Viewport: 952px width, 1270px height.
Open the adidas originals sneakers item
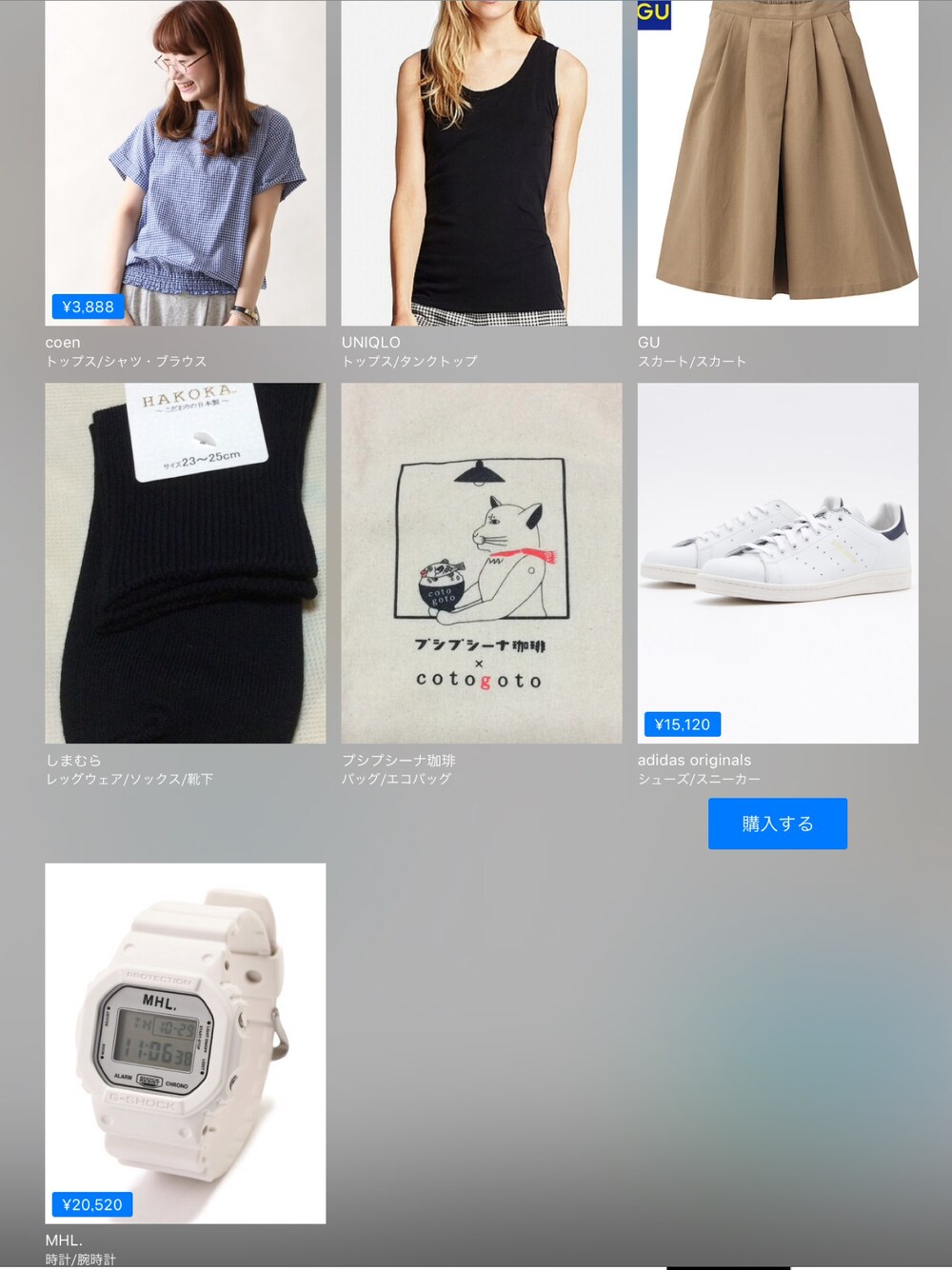click(x=777, y=563)
